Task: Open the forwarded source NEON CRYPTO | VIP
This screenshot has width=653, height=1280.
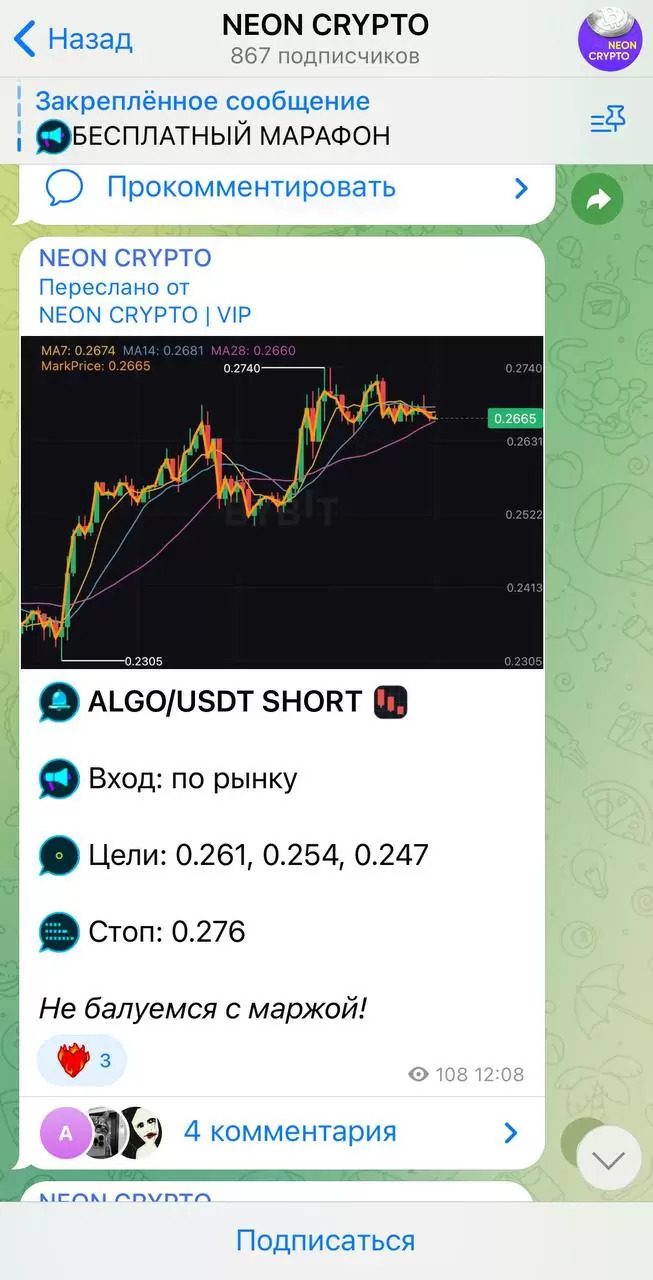Action: (144, 314)
